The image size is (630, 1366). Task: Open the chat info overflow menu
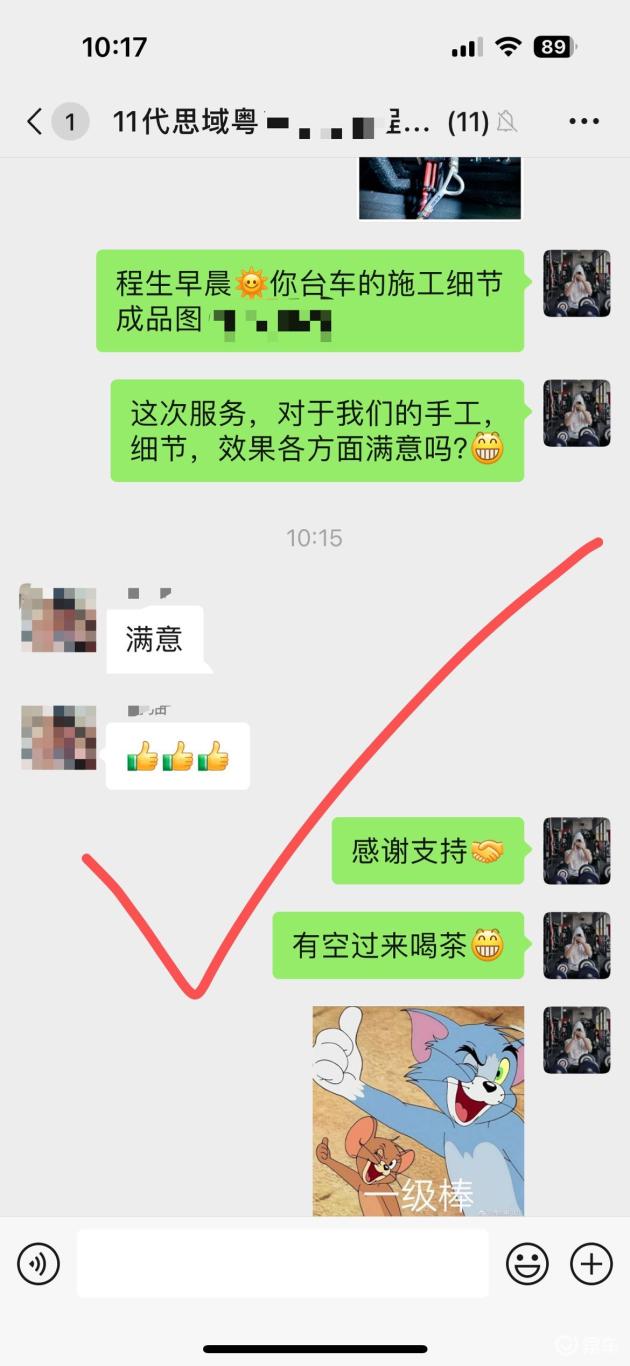[583, 122]
